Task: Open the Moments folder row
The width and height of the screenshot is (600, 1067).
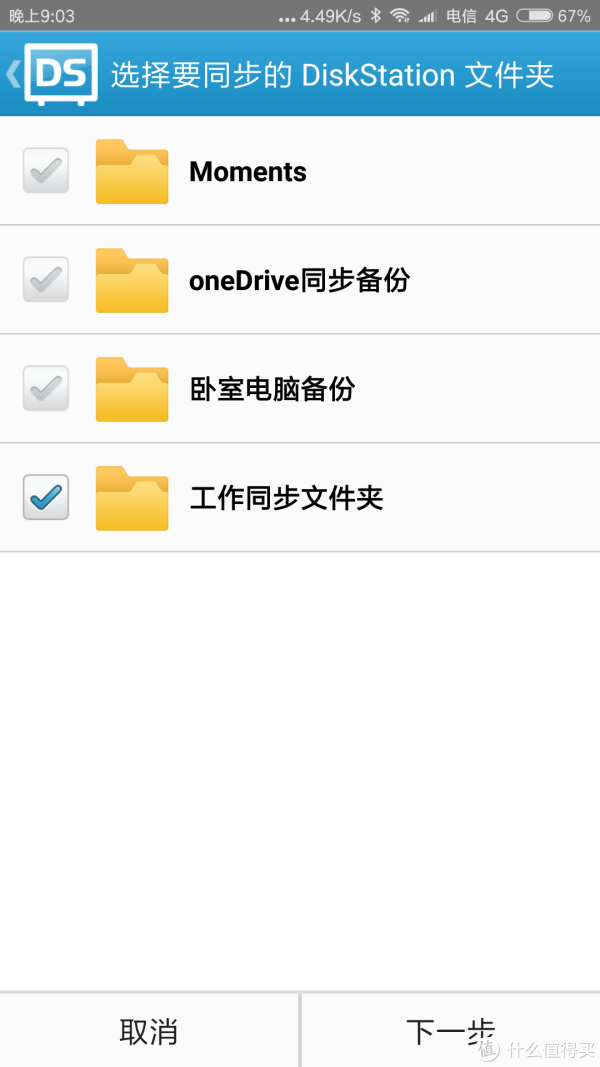Action: (x=248, y=172)
